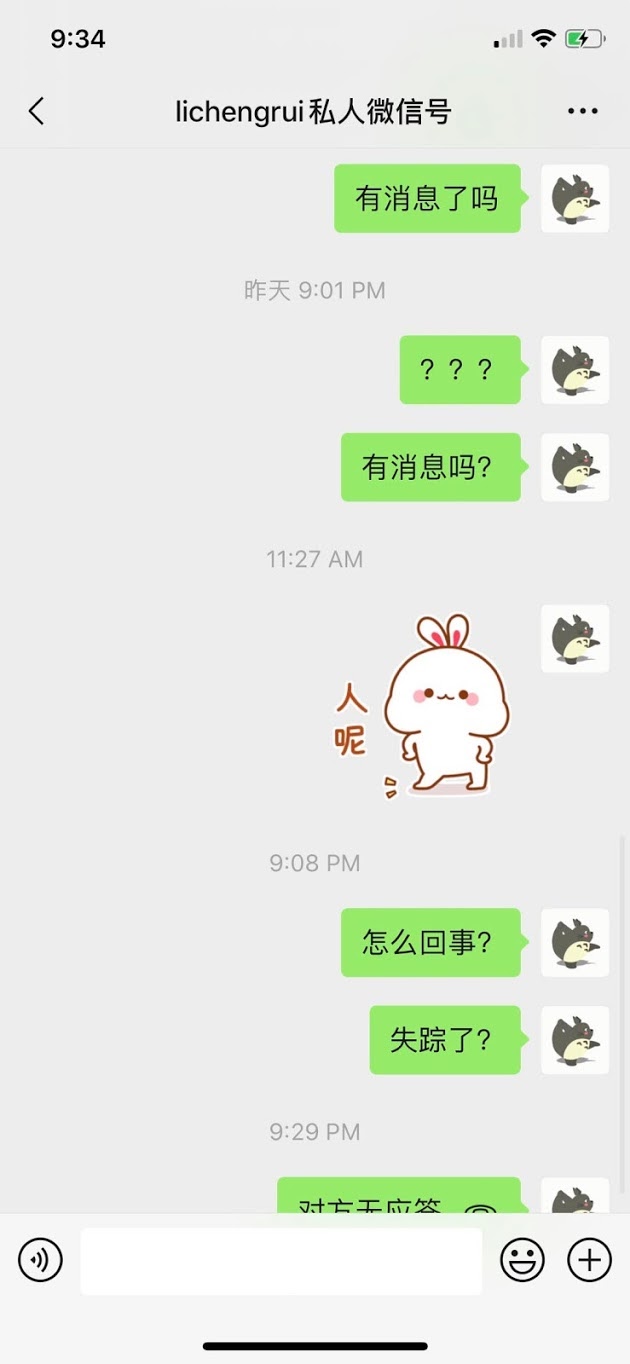Screen dimensions: 630x1364
Task: Open the plus attachment menu
Action: coord(589,1260)
